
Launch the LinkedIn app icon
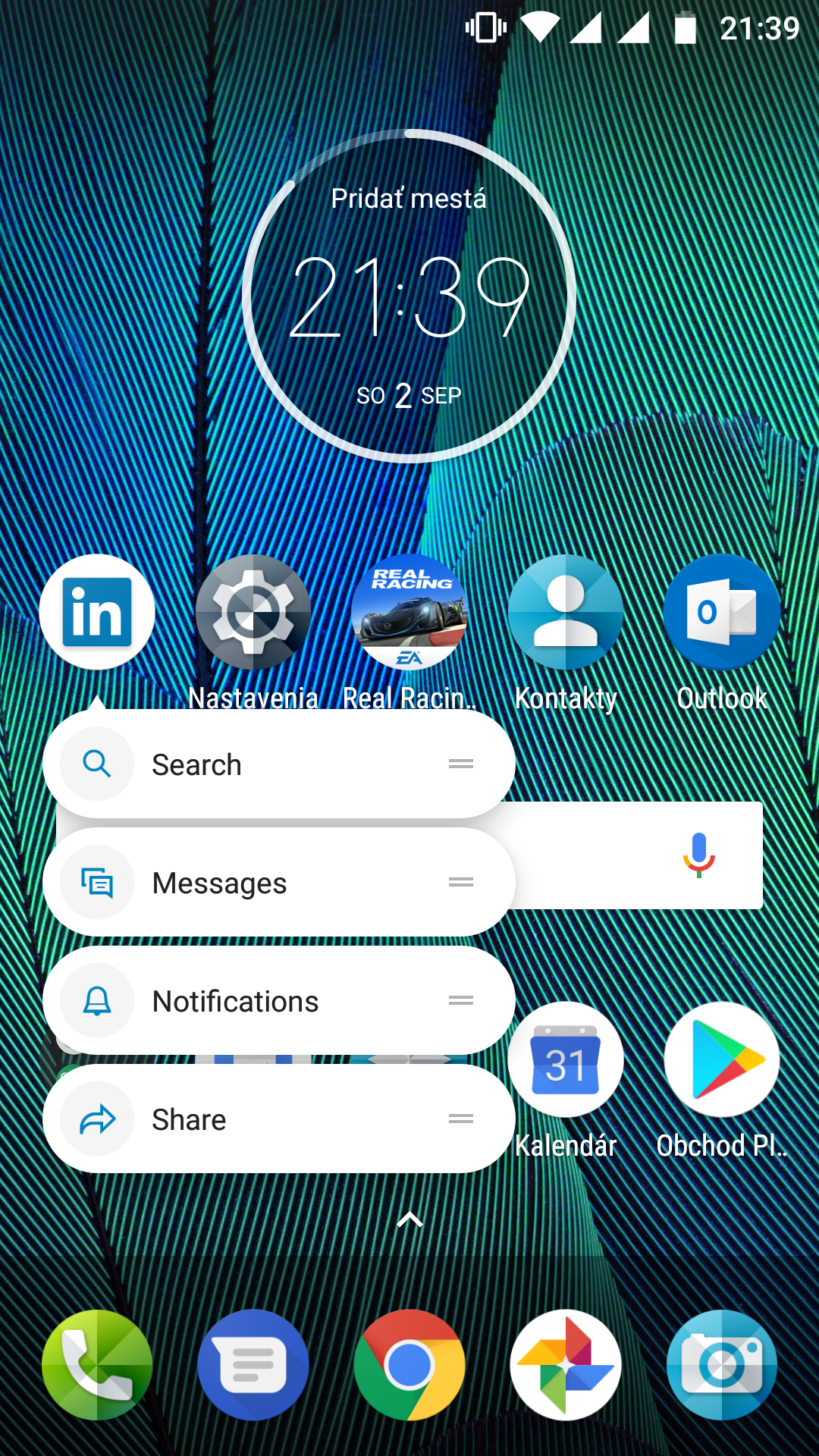97,612
